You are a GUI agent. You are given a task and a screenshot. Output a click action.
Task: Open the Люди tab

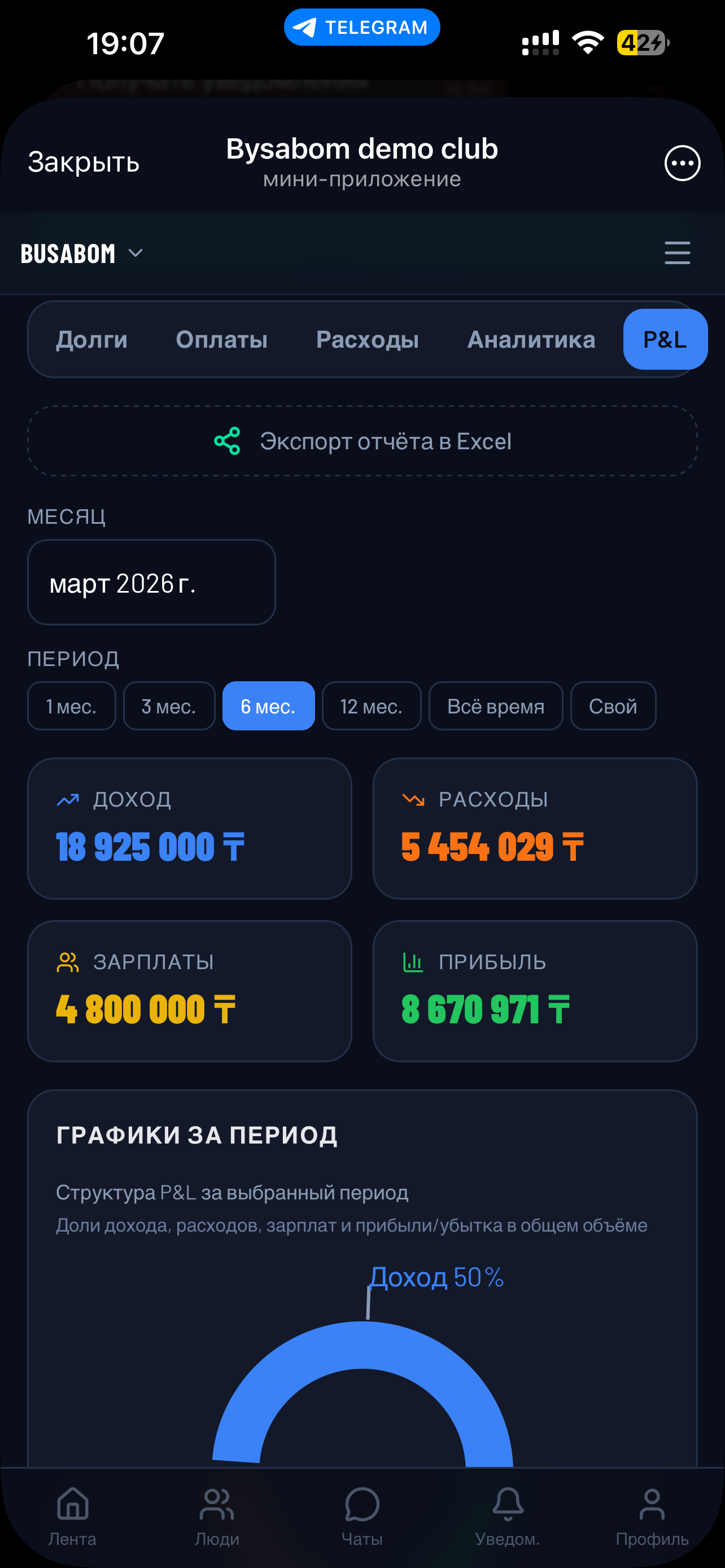click(x=217, y=1516)
